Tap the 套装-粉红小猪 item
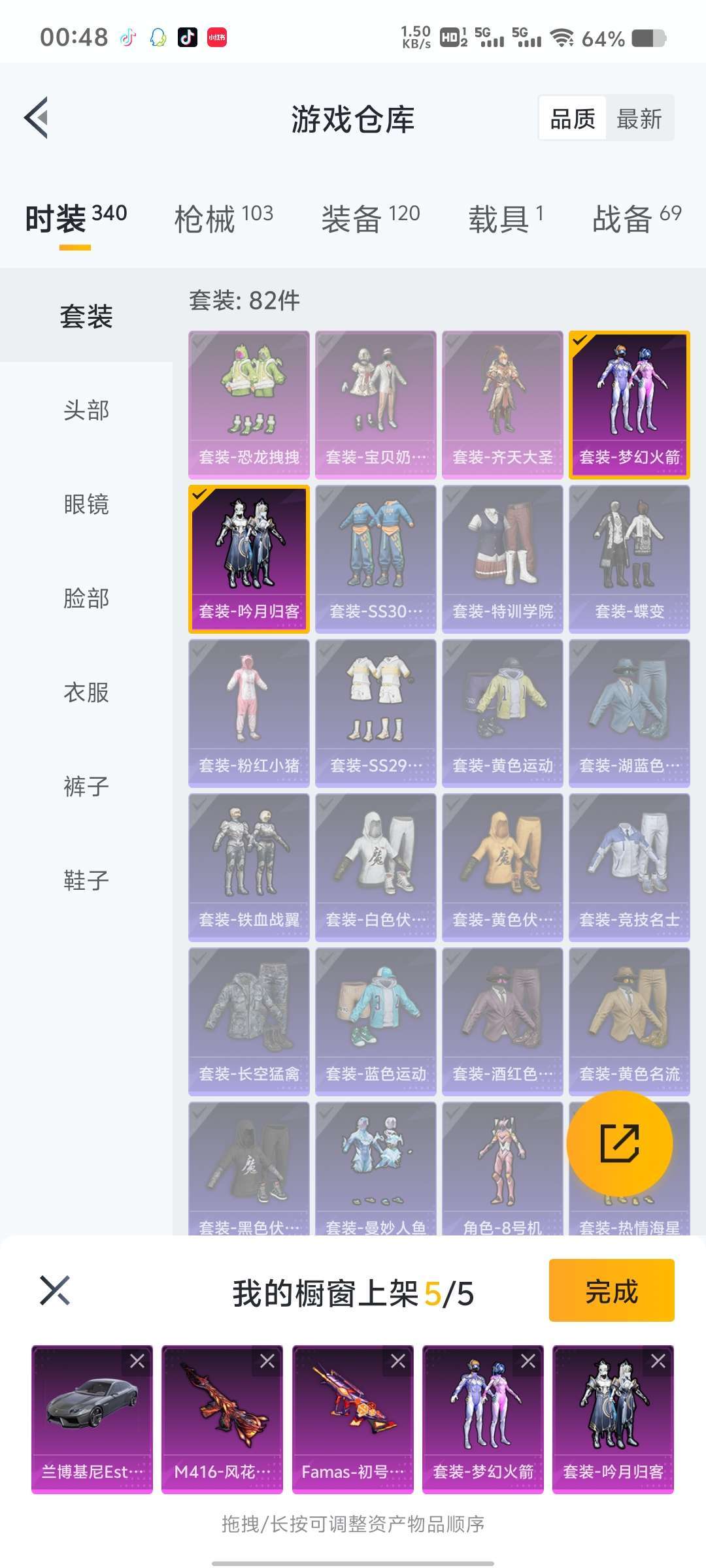Image resolution: width=706 pixels, height=1568 pixels. click(249, 713)
